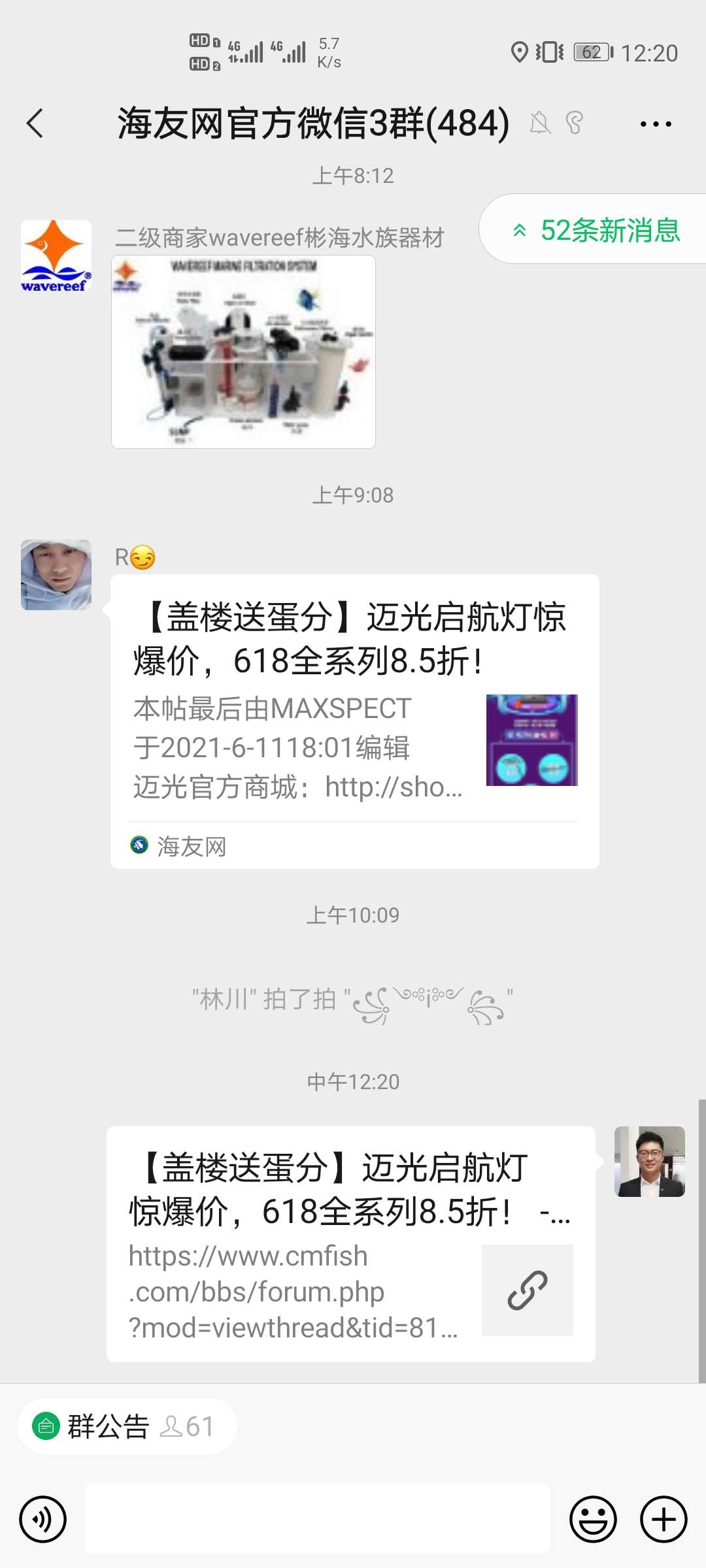View R's profile avatar
This screenshot has height=1568, width=706.
(x=56, y=575)
